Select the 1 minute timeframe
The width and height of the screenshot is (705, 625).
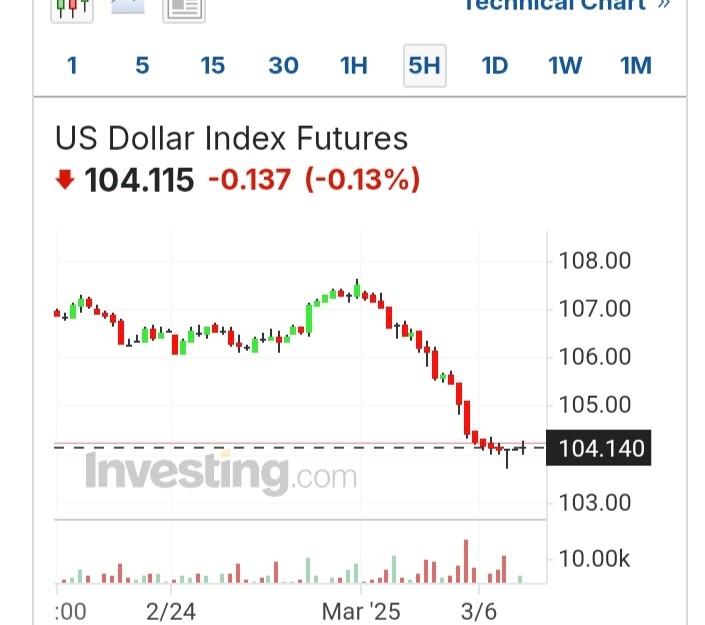[72, 66]
